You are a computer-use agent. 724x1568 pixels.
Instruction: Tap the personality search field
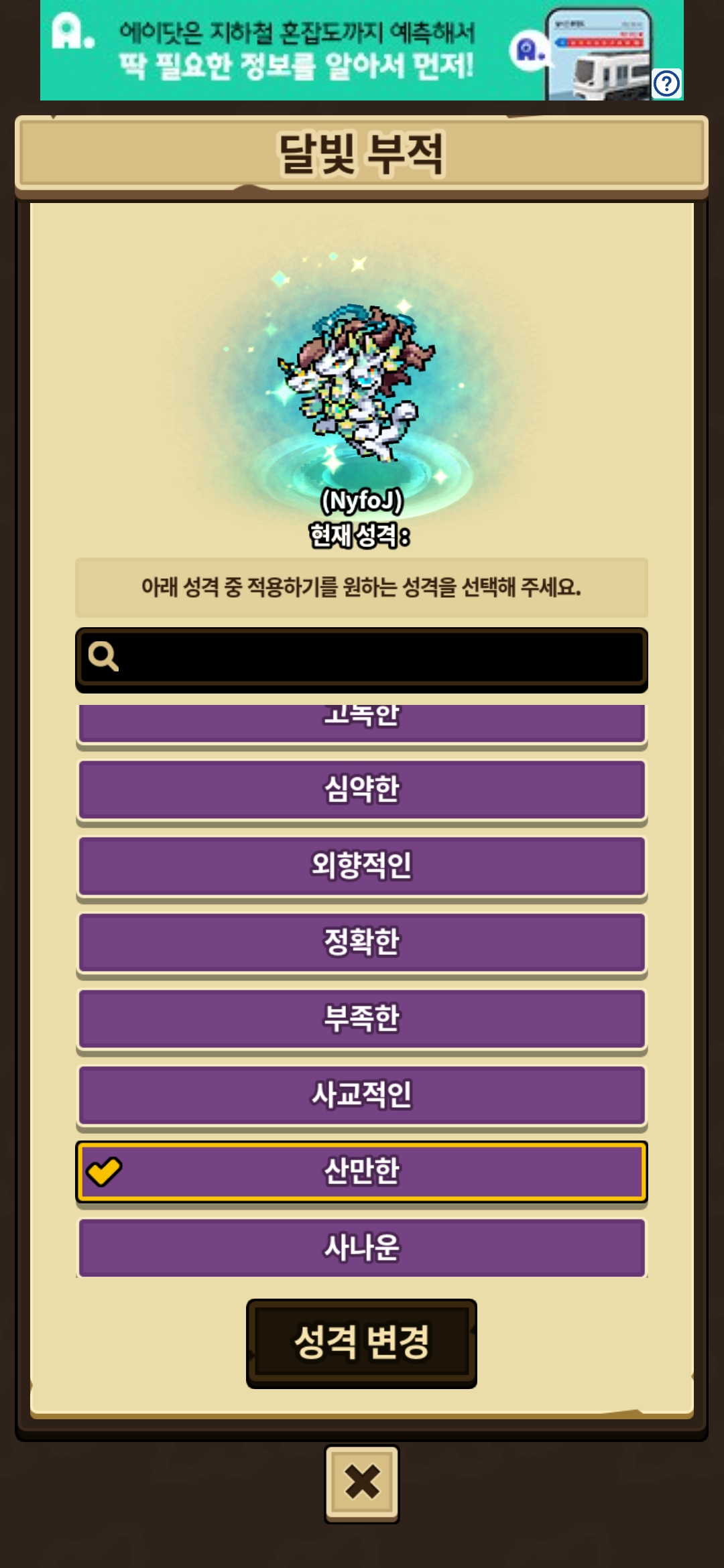point(361,659)
